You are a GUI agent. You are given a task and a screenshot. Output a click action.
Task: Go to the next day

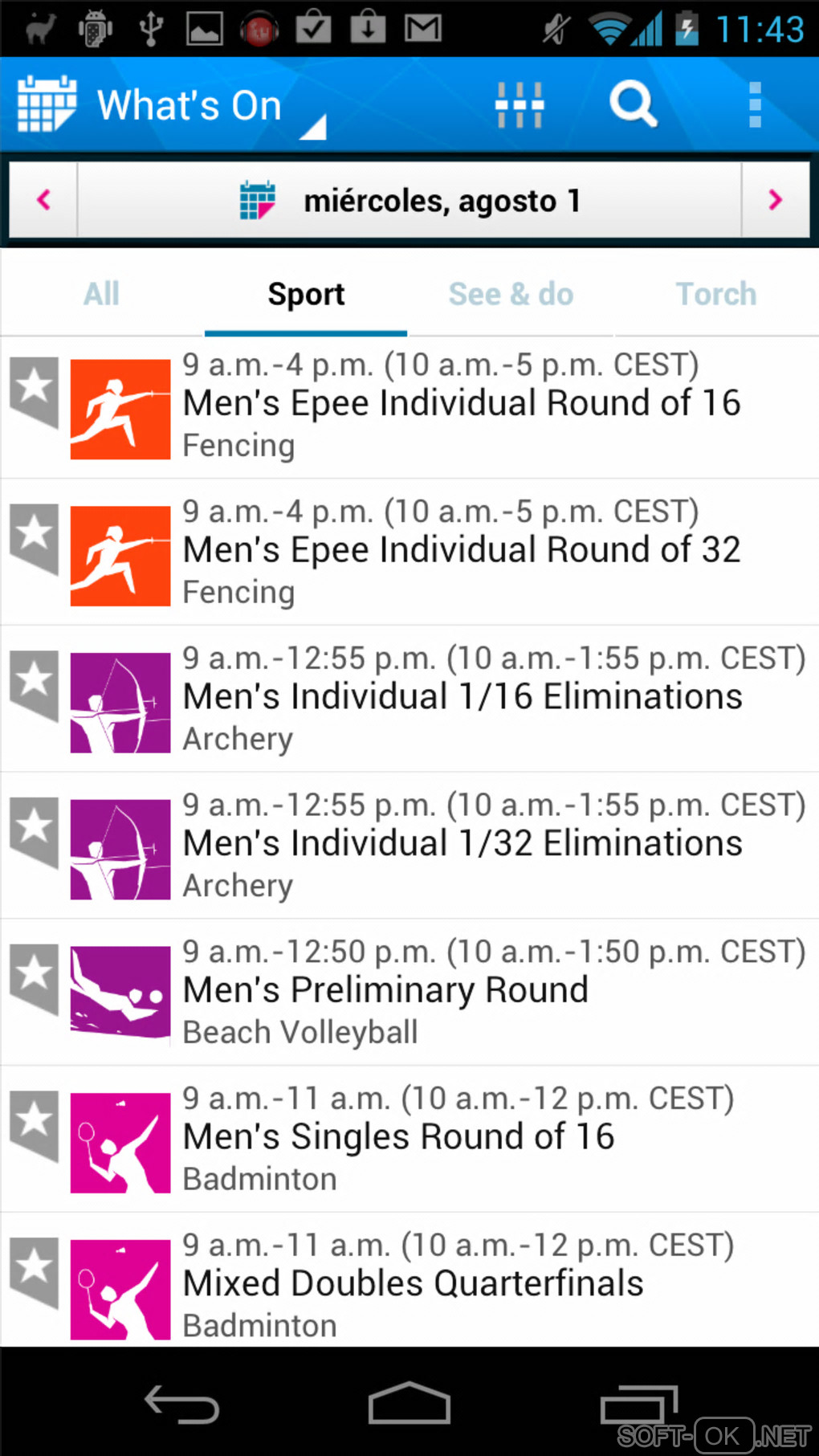tap(775, 200)
